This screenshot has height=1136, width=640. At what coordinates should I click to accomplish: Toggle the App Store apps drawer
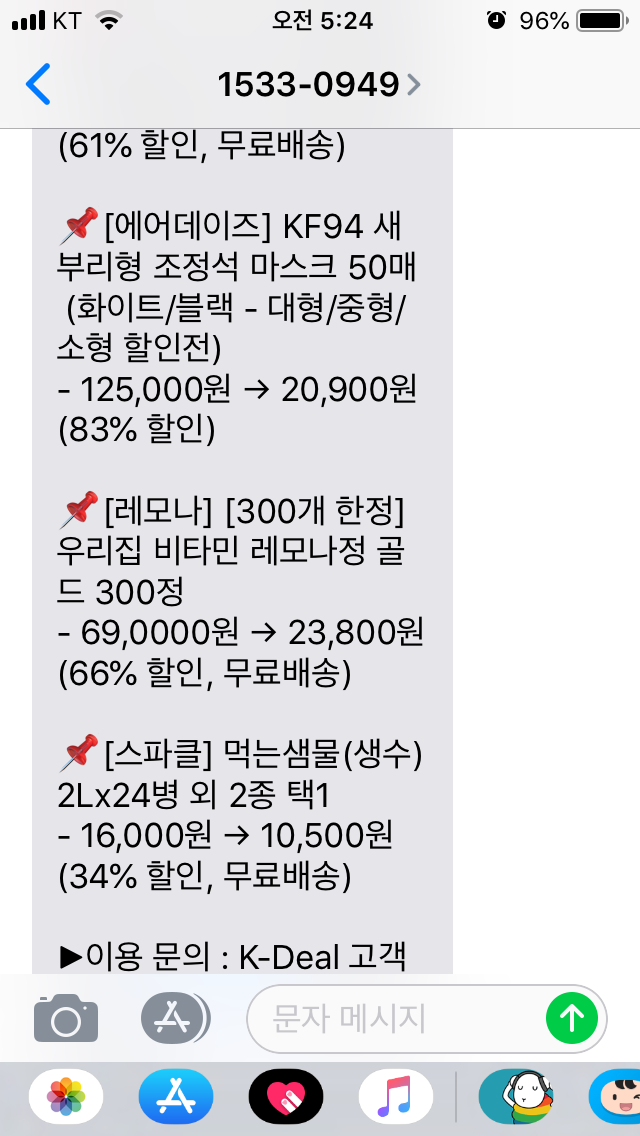(175, 1018)
